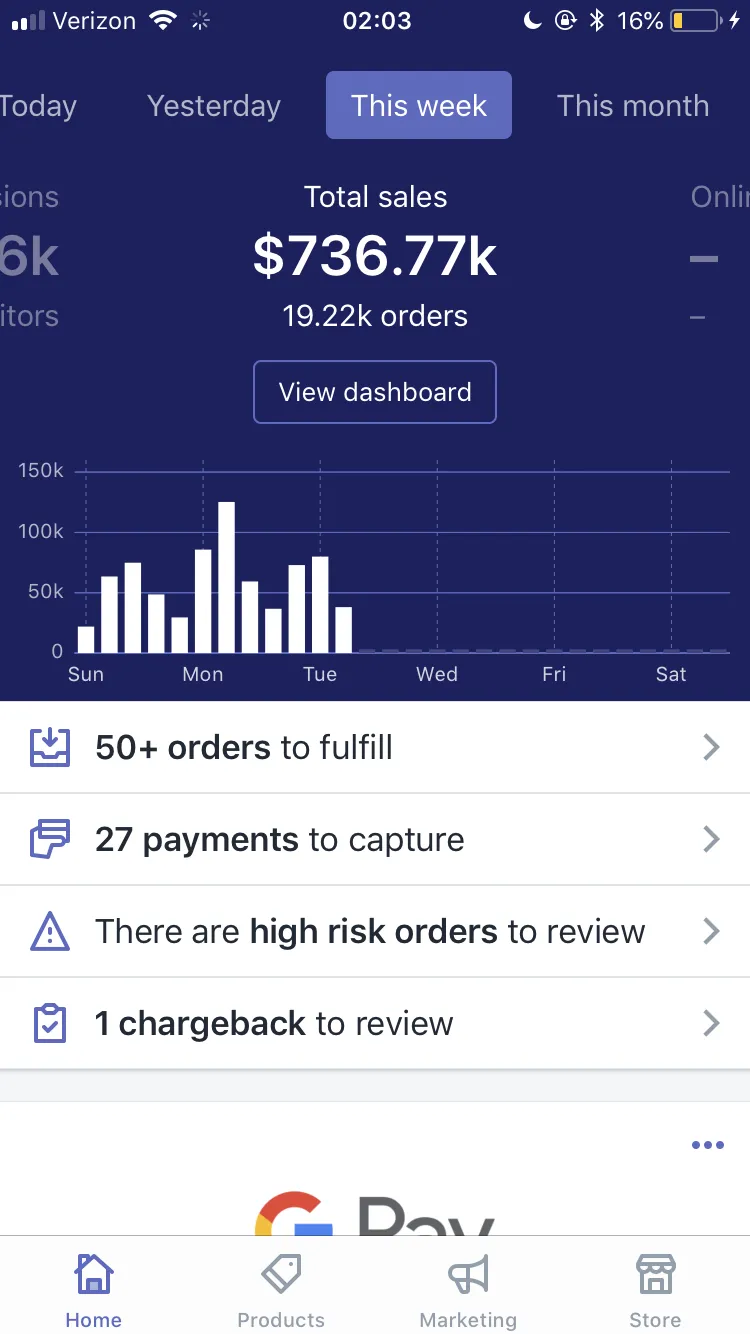Switch to This month sales view

pos(632,106)
